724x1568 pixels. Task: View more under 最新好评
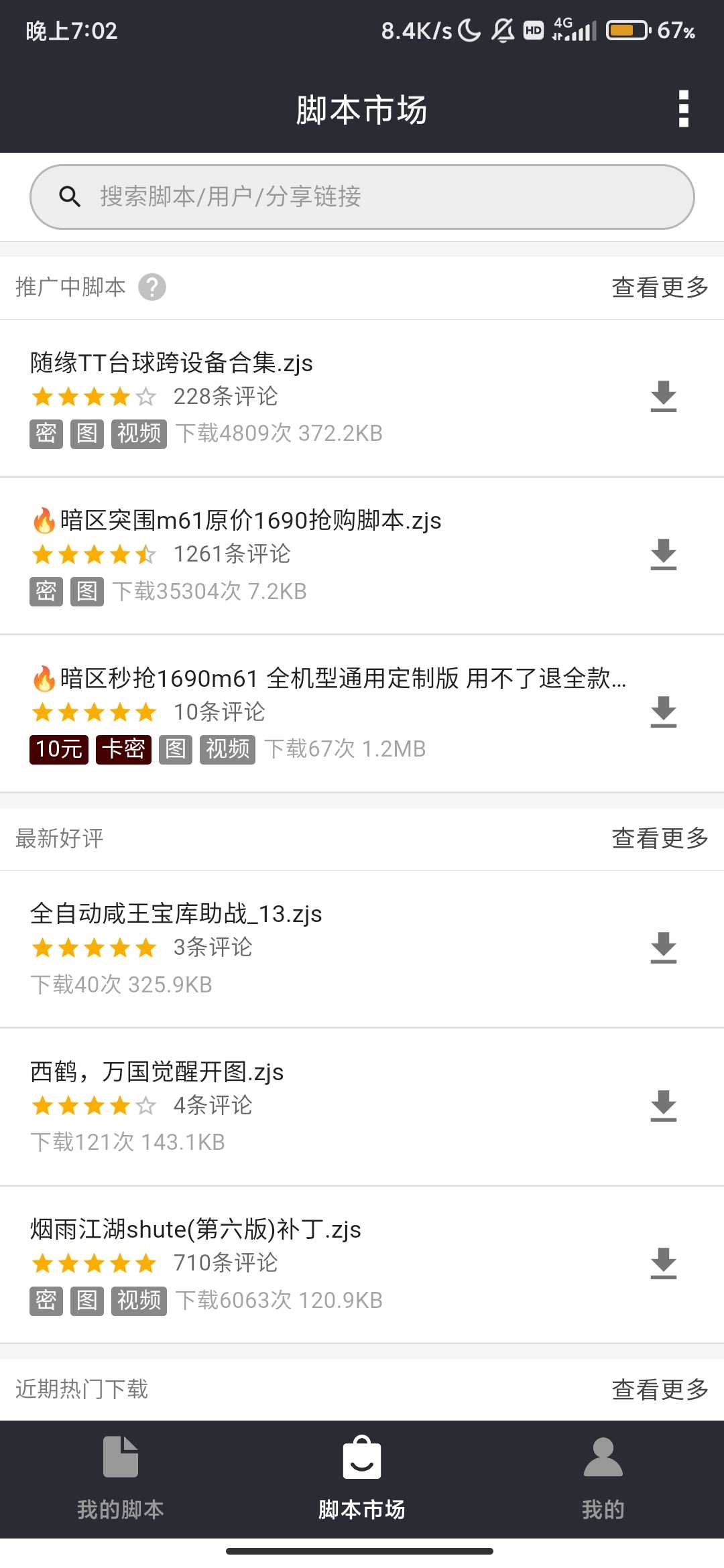(x=660, y=838)
